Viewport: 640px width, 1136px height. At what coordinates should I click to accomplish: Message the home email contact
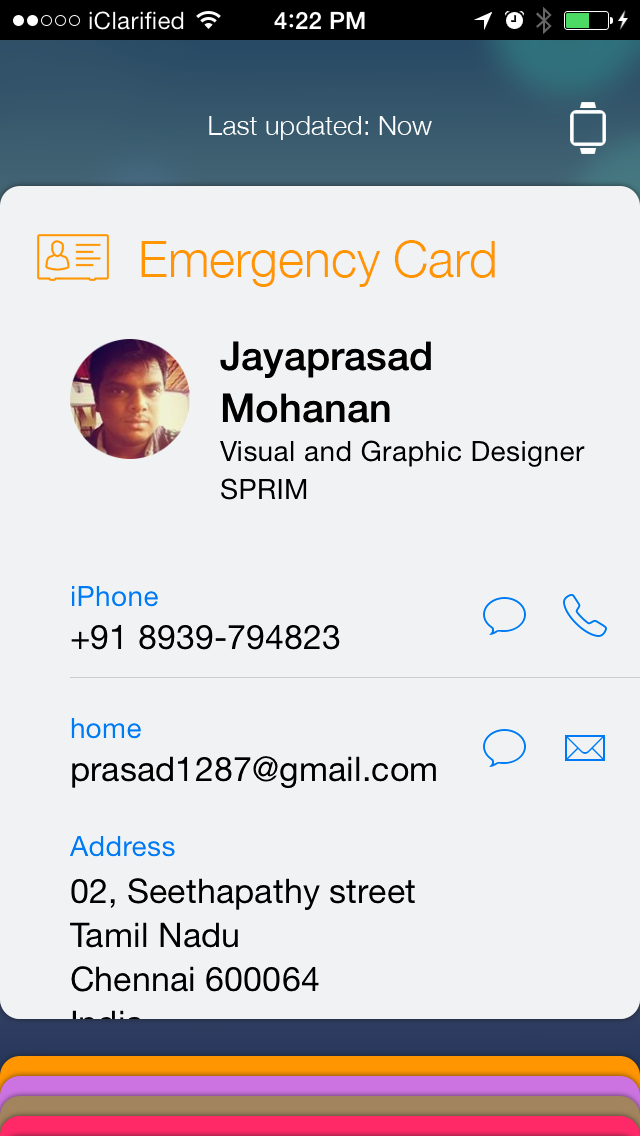(504, 747)
